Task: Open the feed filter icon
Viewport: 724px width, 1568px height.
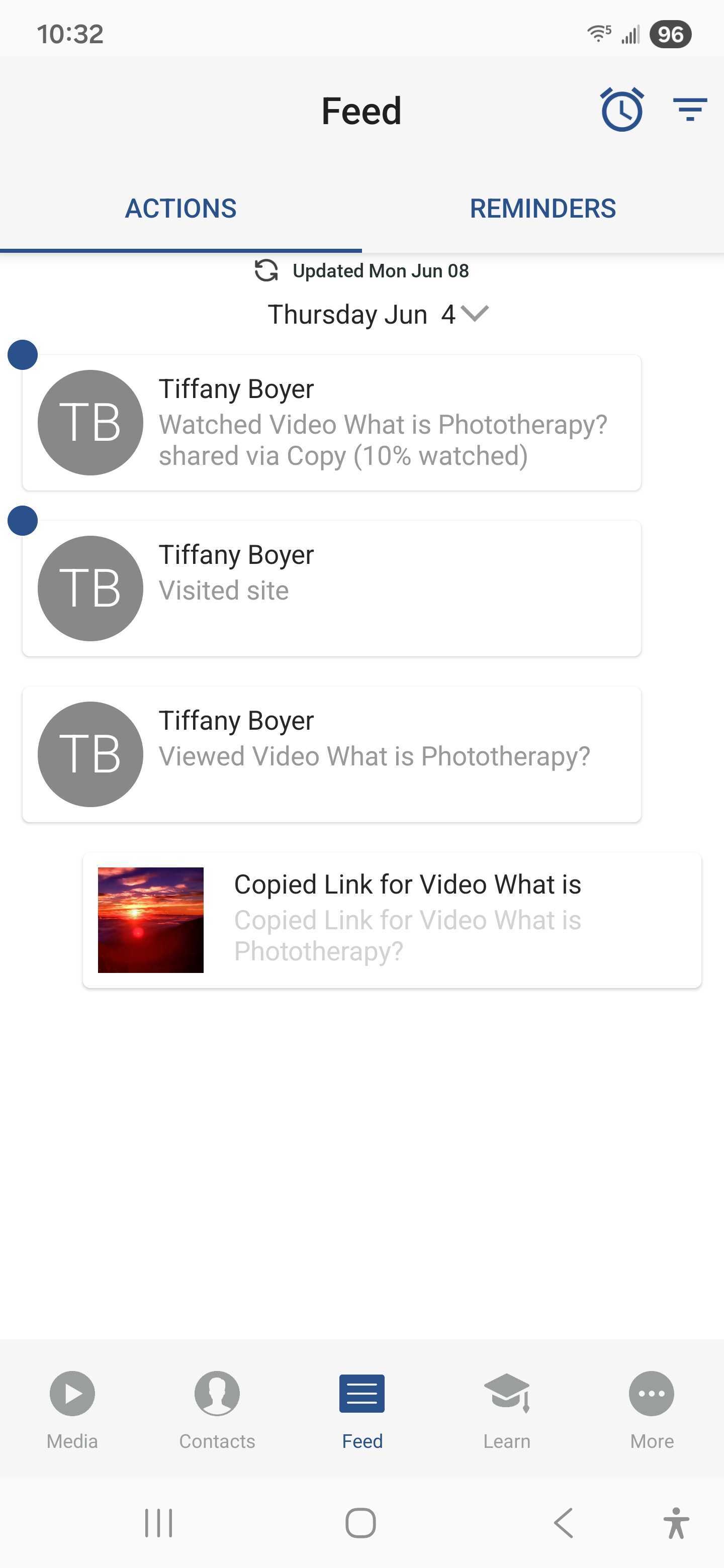Action: [x=690, y=110]
